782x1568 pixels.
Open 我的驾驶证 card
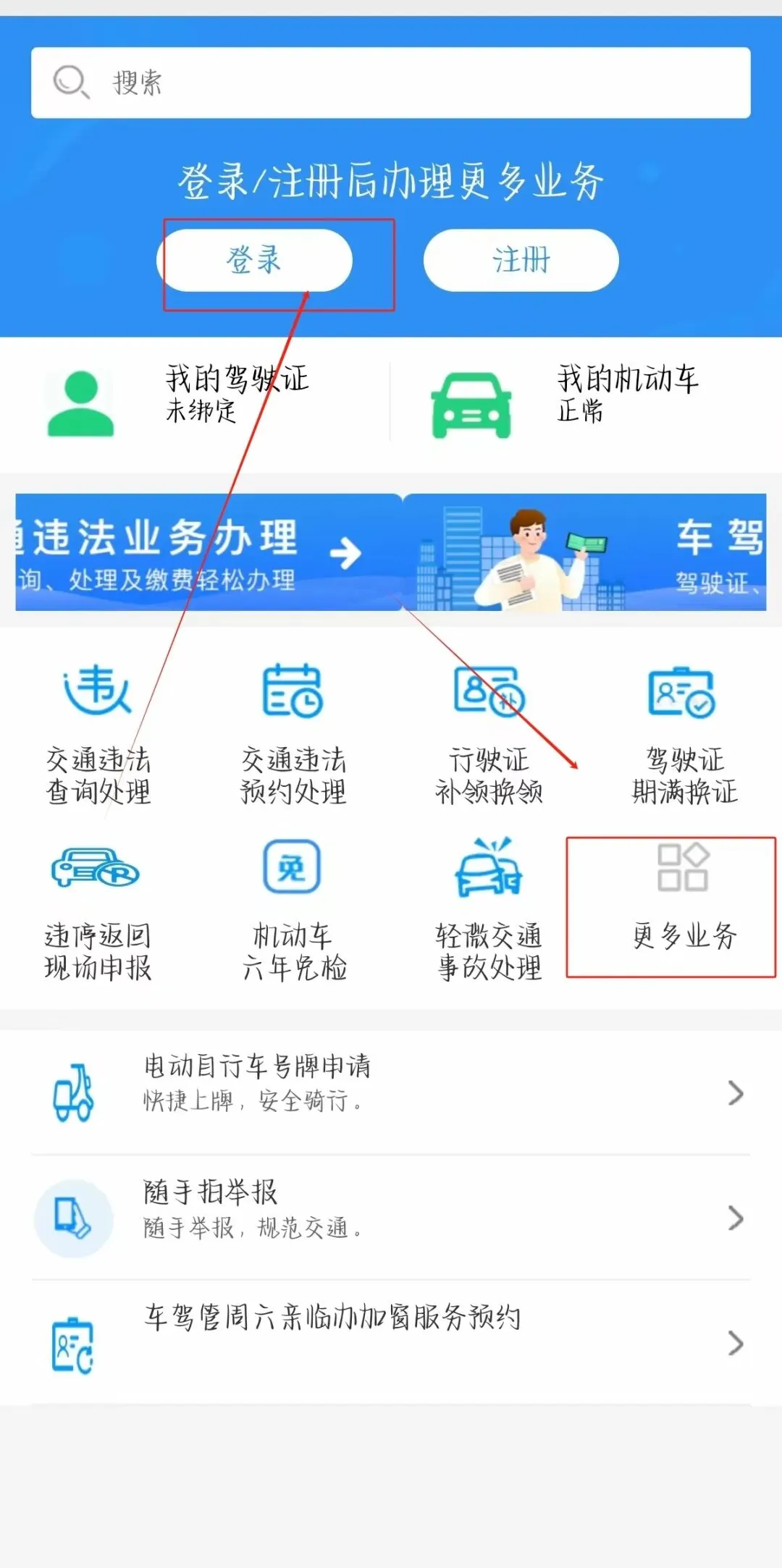[195, 402]
